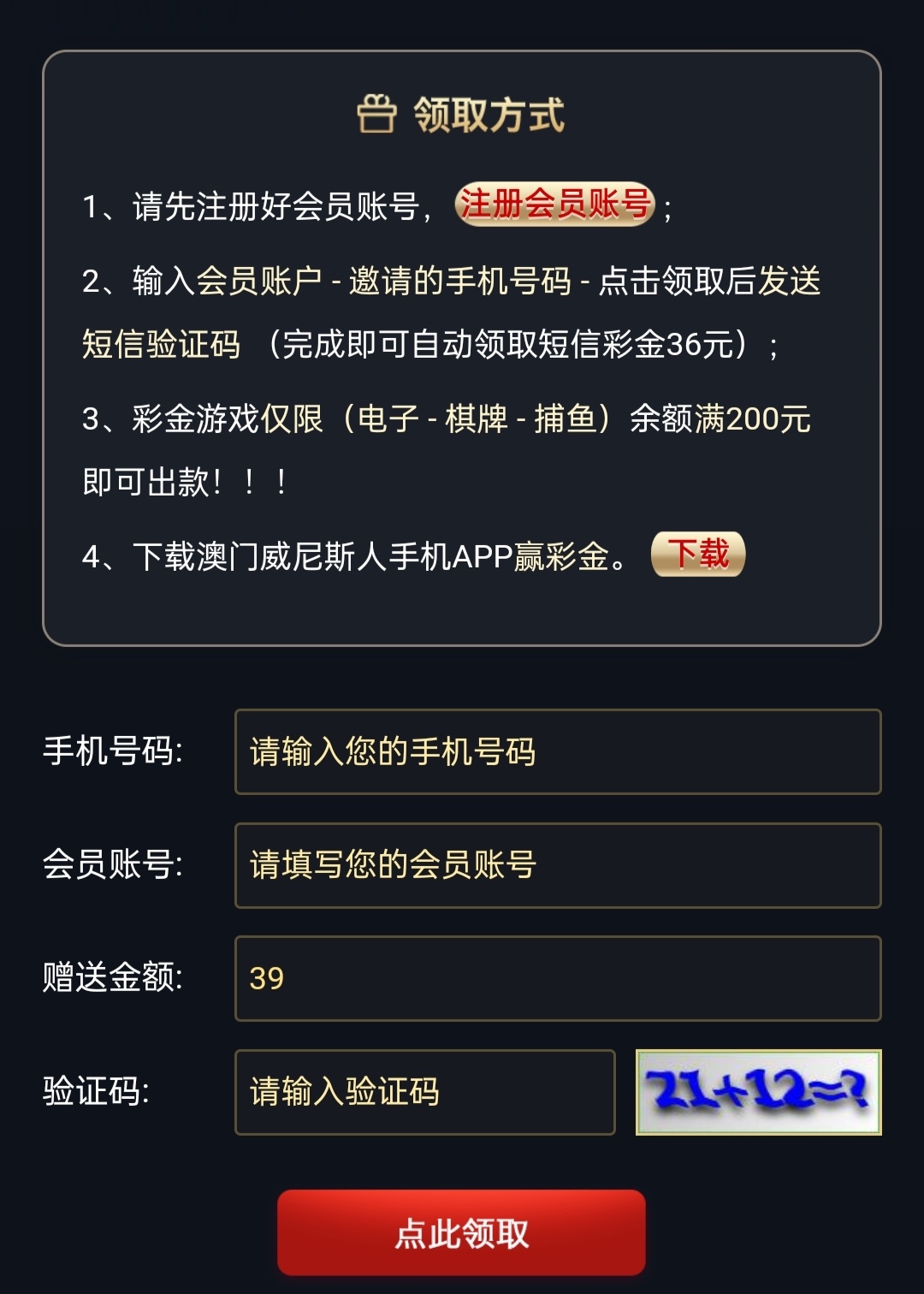Image resolution: width=924 pixels, height=1294 pixels.
Task: Focus the 验证码 input field
Action: click(x=424, y=1092)
